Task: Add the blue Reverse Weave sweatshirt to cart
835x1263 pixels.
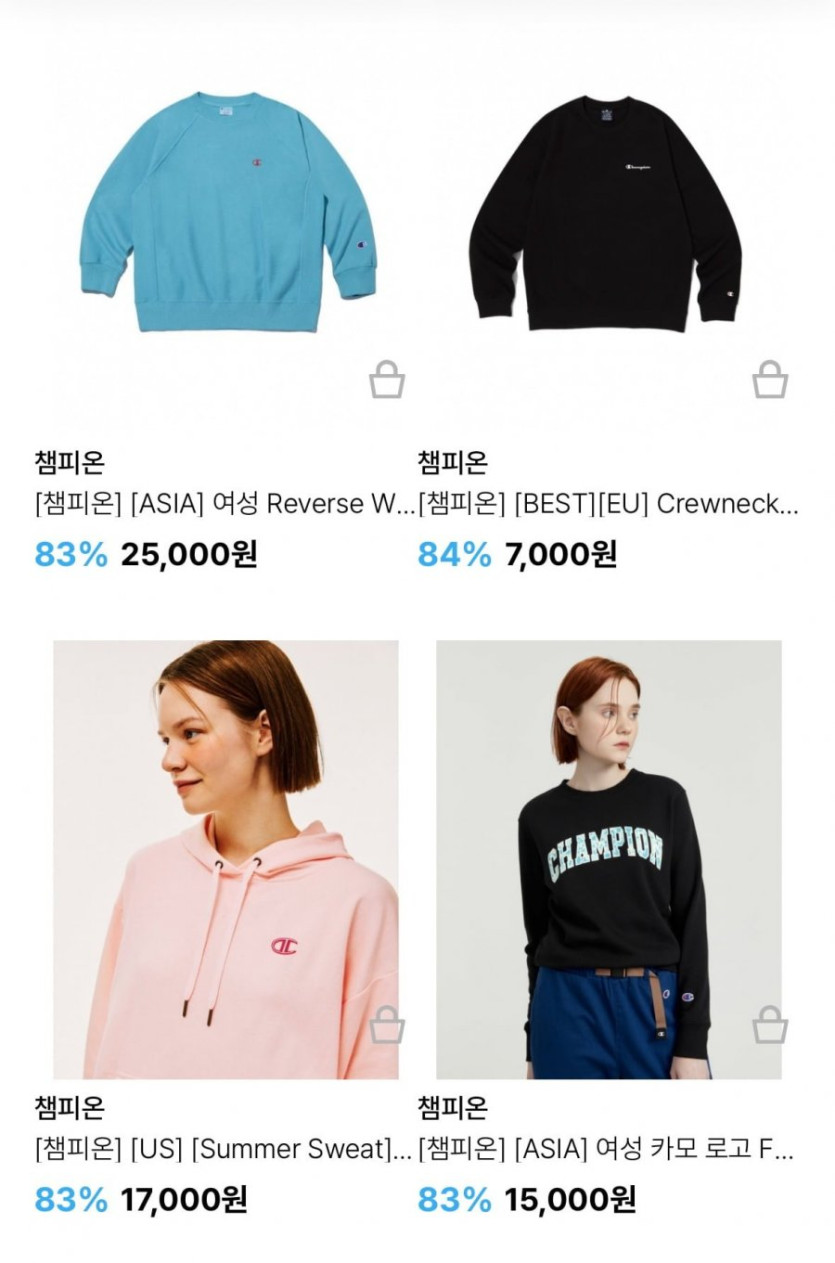Action: click(x=387, y=379)
